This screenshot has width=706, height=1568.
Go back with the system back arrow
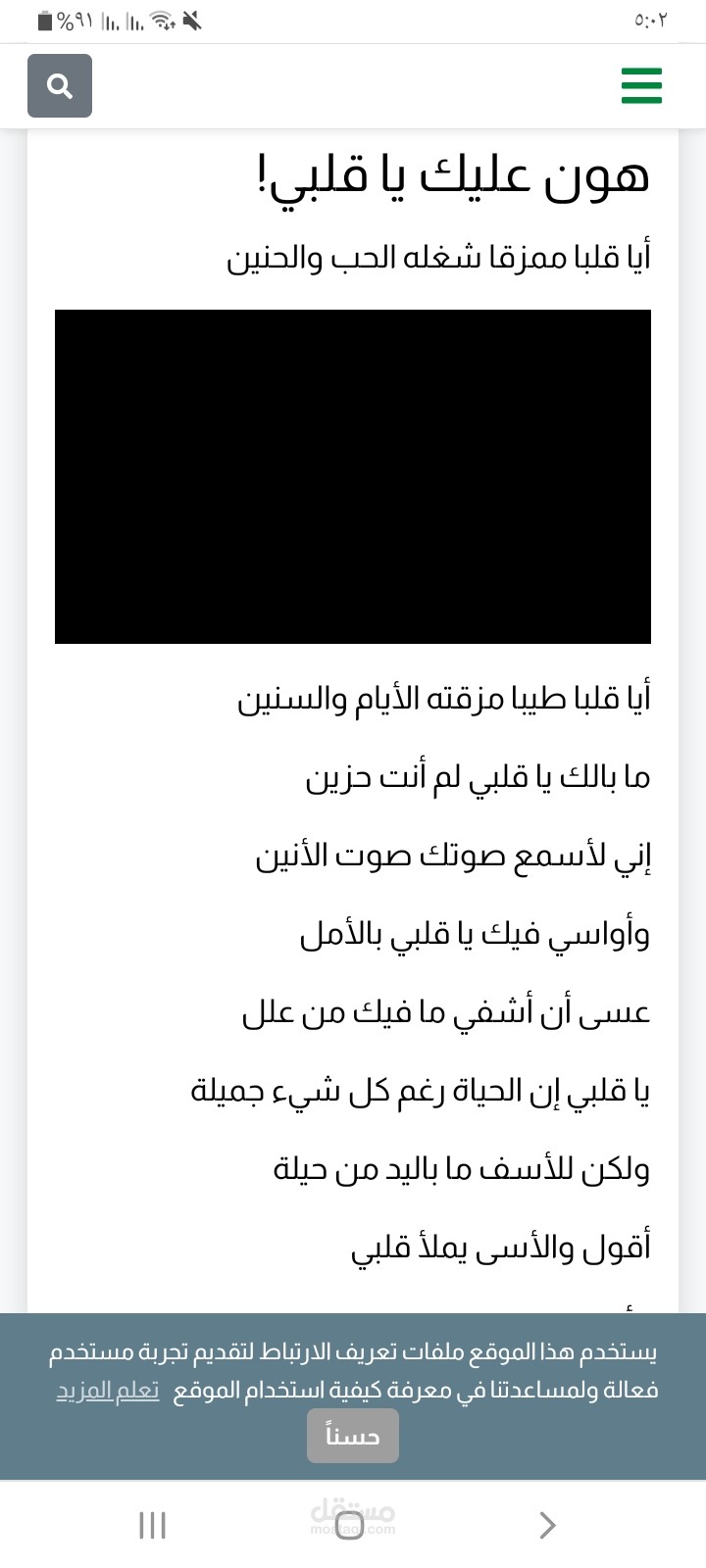pyautogui.click(x=548, y=1525)
